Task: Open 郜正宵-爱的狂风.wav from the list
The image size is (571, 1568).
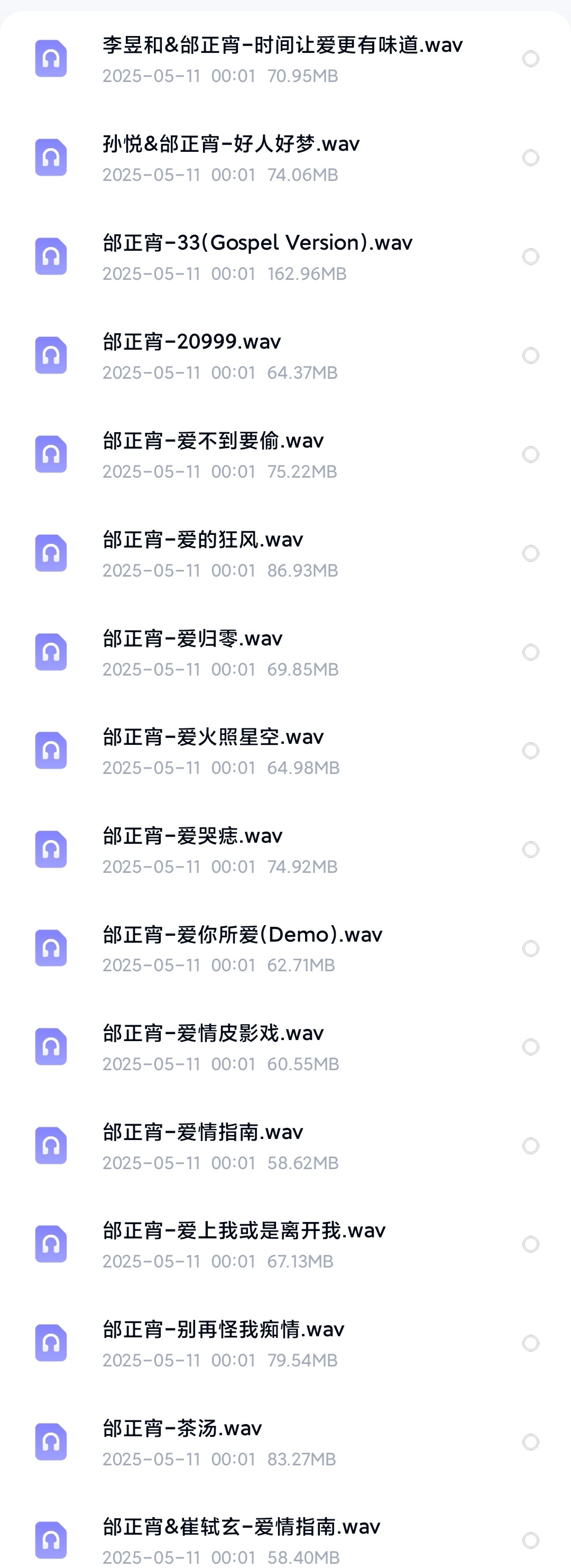Action: (202, 540)
